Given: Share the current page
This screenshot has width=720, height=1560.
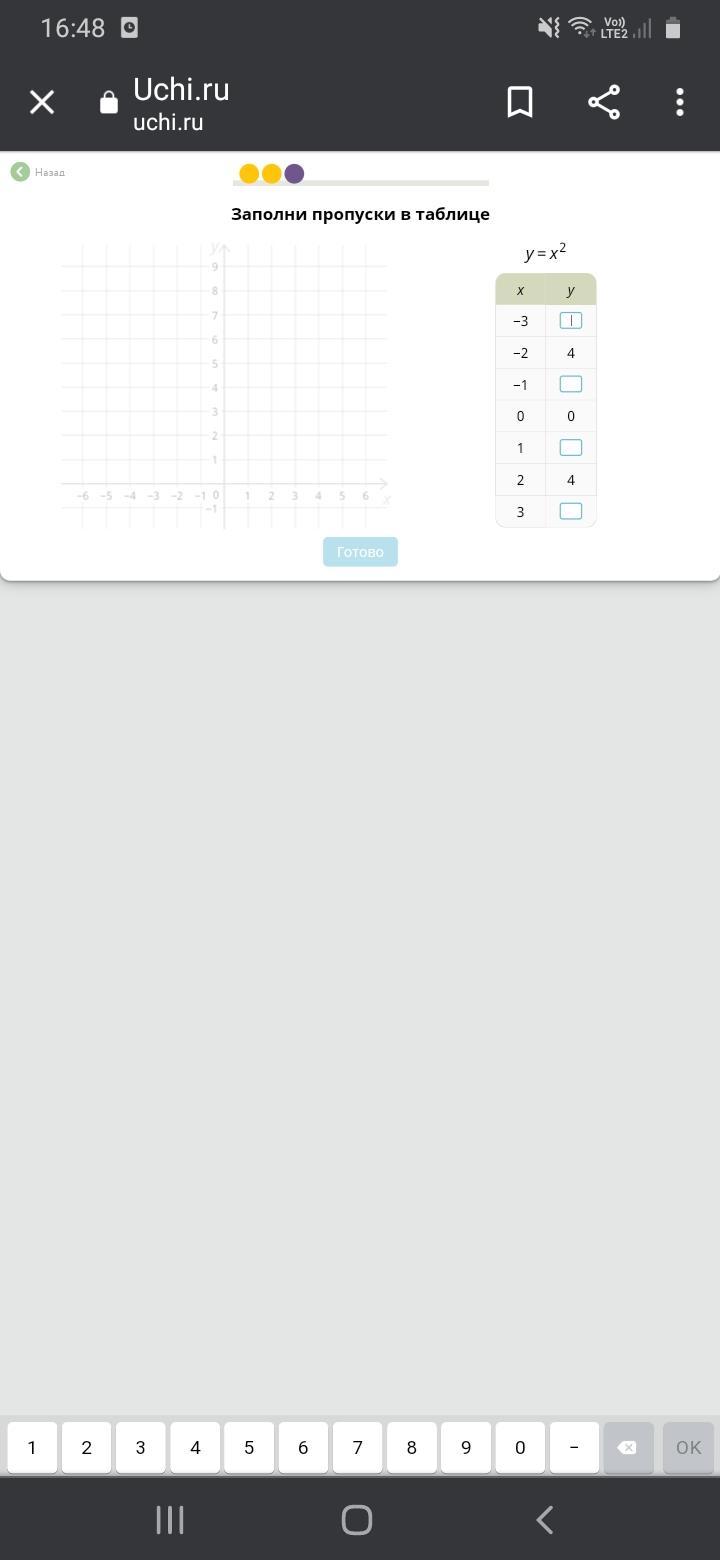Looking at the screenshot, I should tap(604, 102).
